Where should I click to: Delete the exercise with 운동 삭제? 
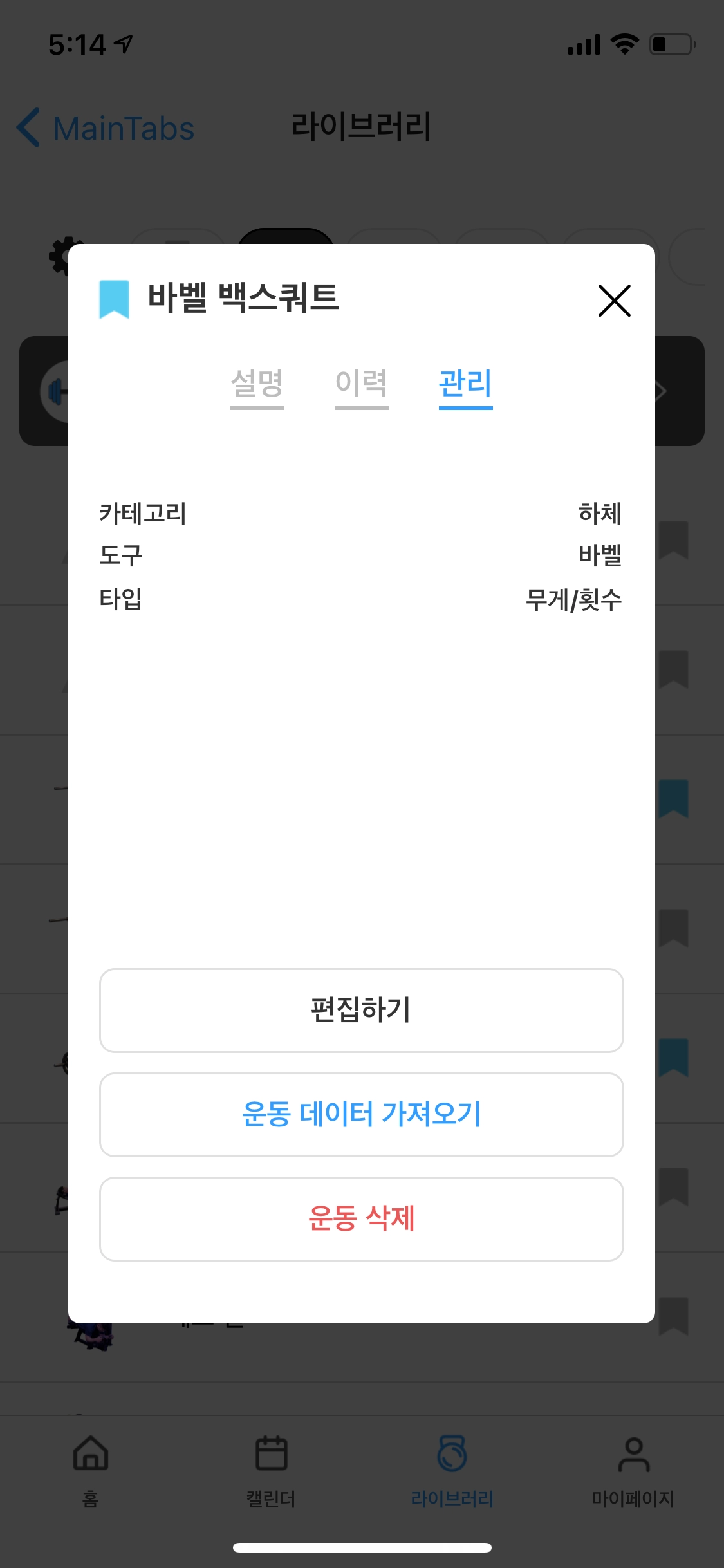click(x=361, y=1218)
